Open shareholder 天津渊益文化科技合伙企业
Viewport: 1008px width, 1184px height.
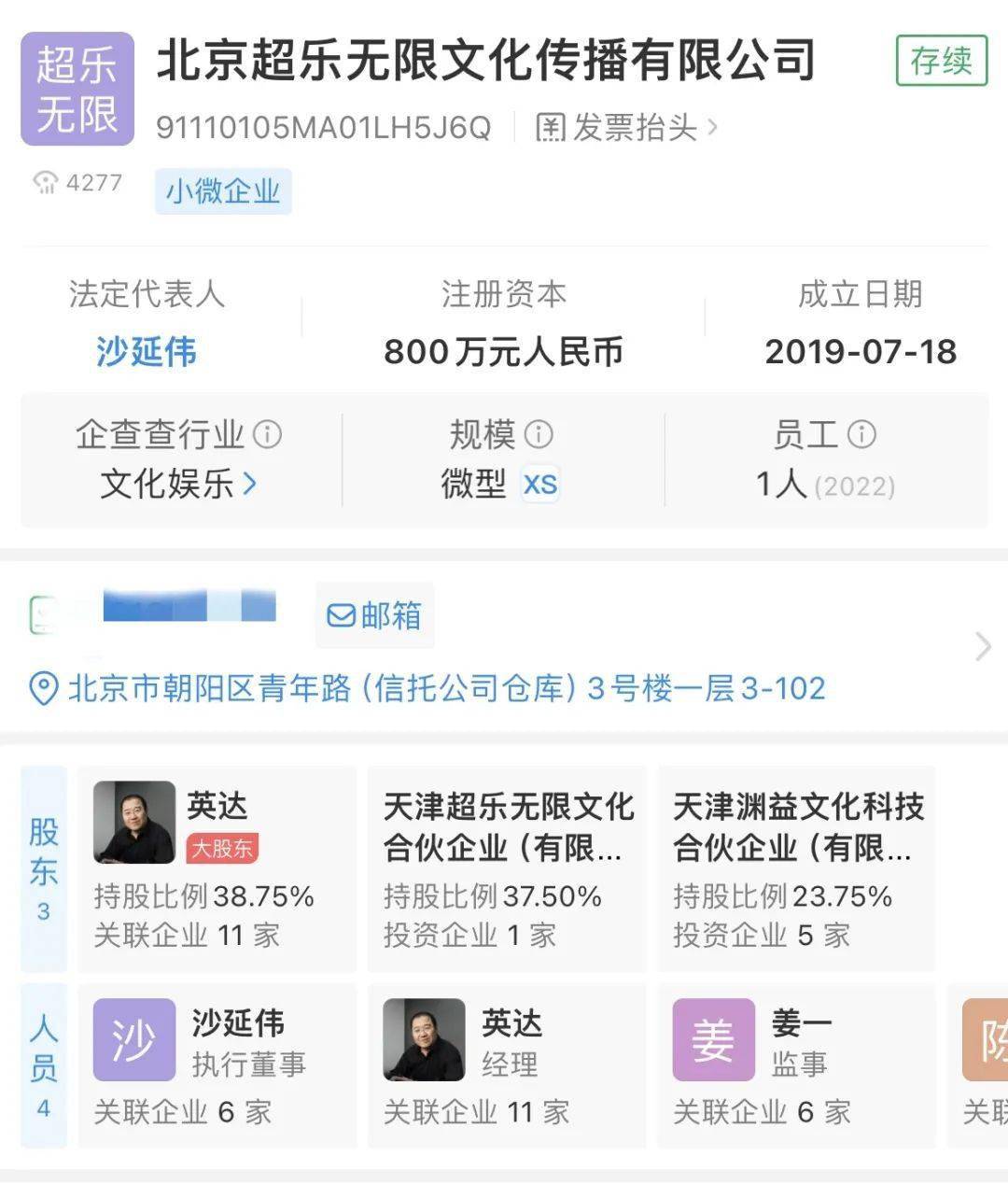[x=796, y=868]
